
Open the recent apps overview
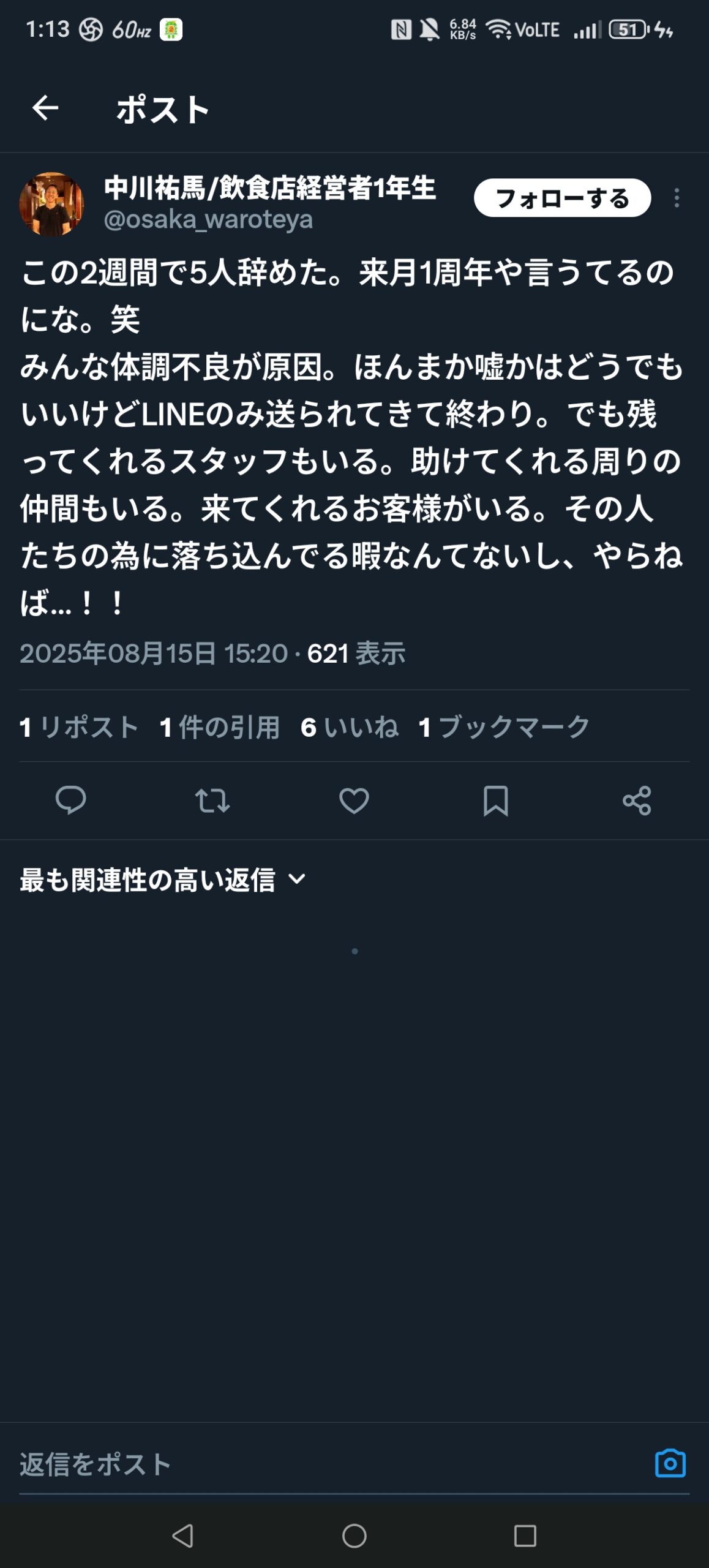[x=525, y=1536]
